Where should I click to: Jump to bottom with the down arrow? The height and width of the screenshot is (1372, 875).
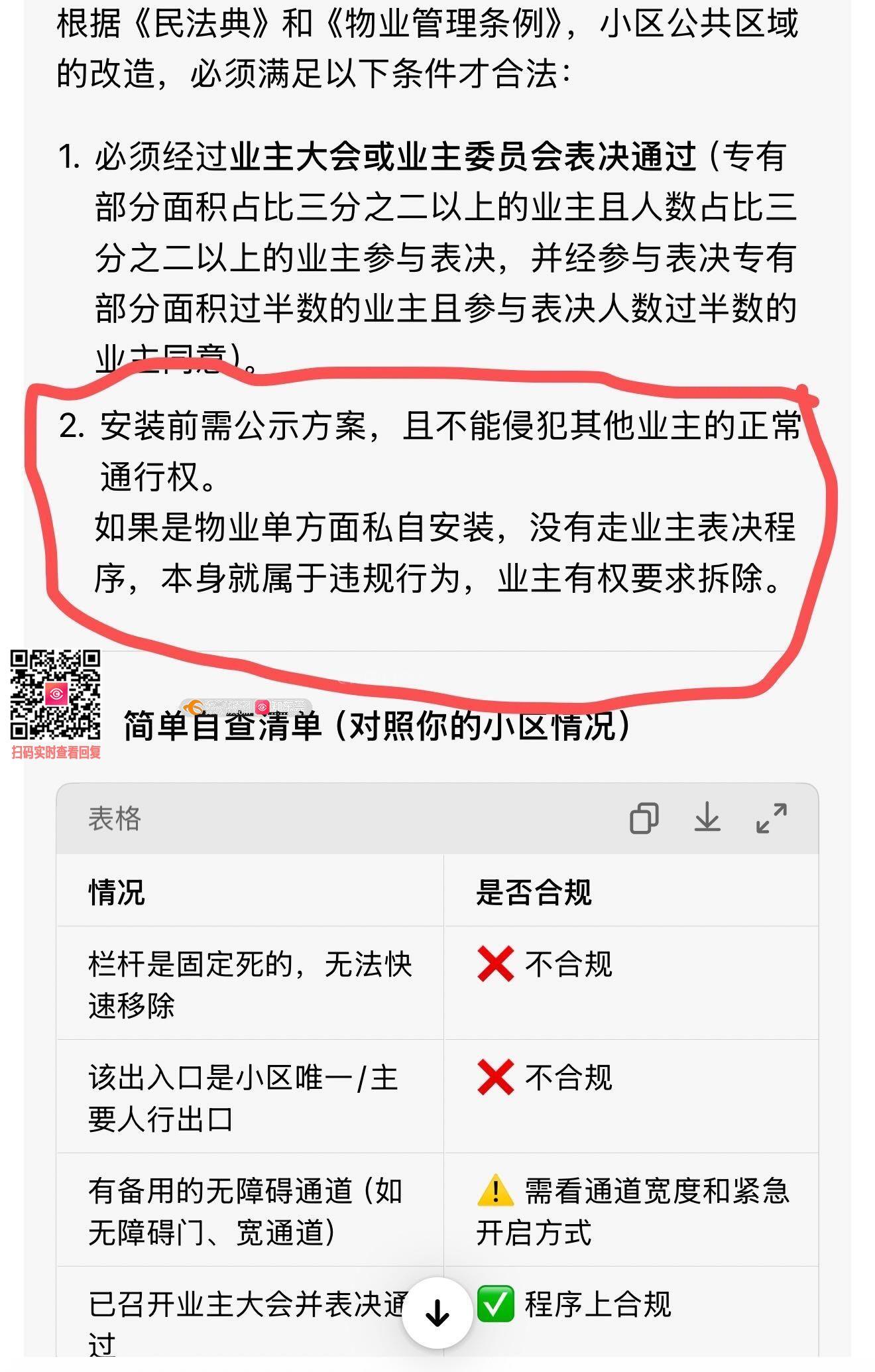(x=437, y=1312)
